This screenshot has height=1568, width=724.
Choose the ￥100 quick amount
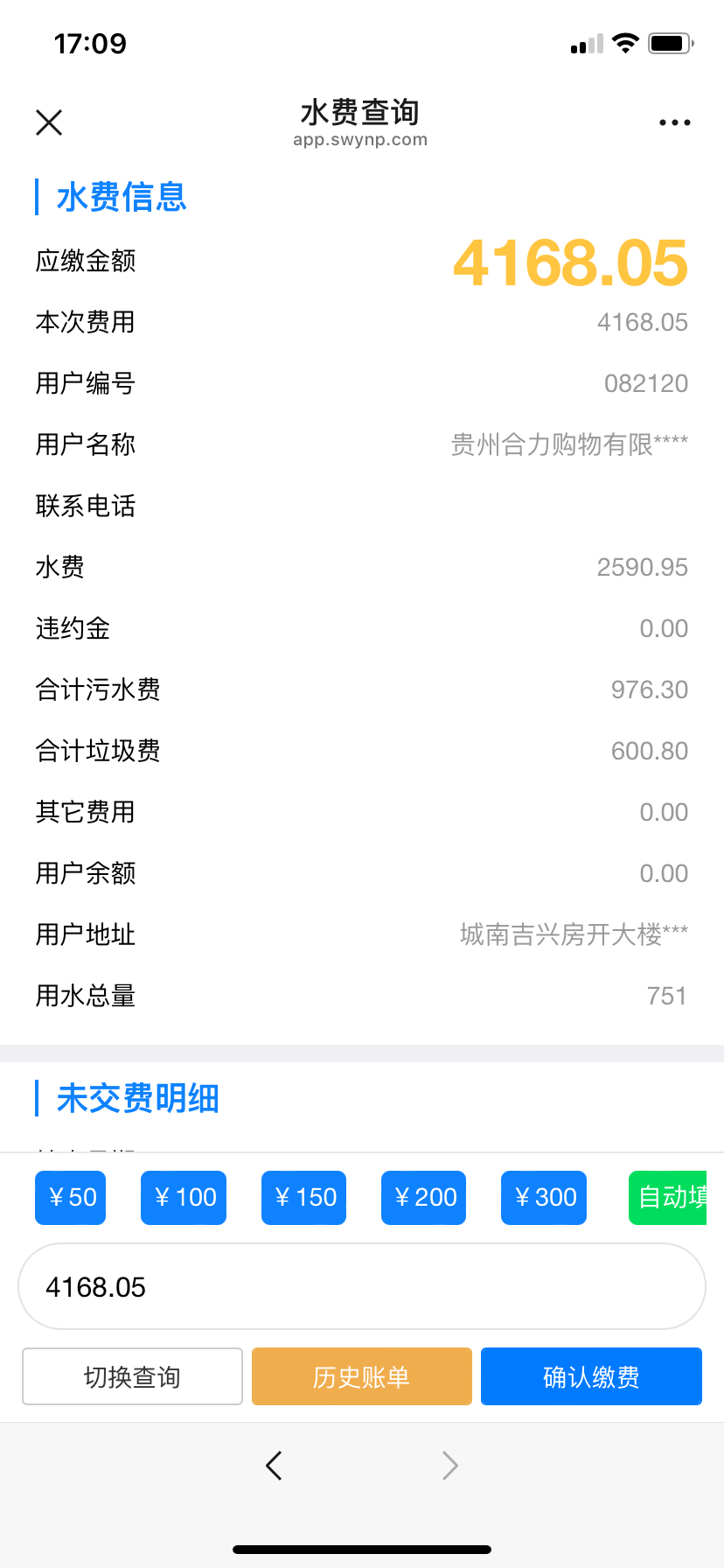184,1197
